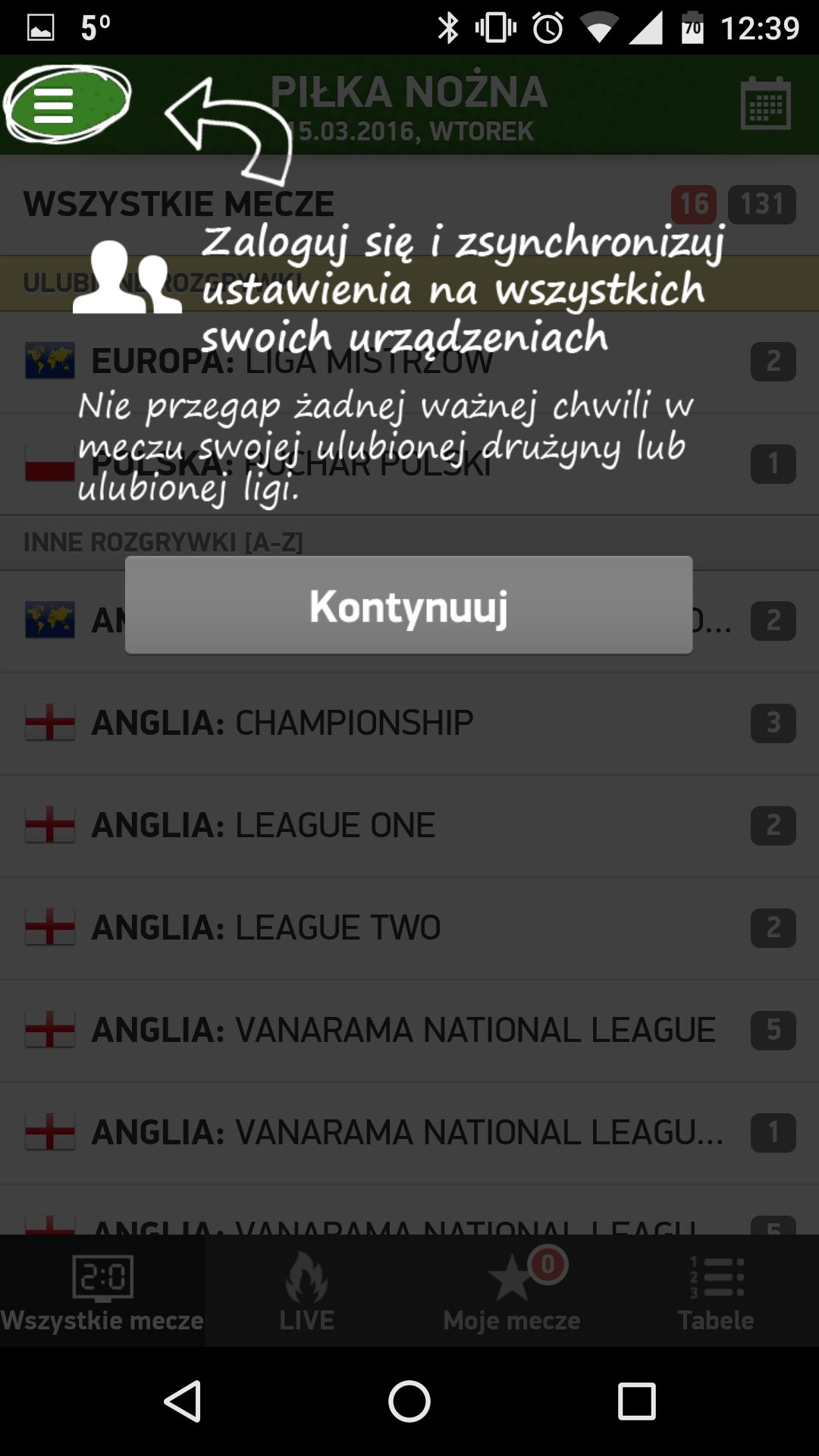Open Polska: Puchar Polski matches
Viewport: 819px width, 1456px height.
(409, 463)
